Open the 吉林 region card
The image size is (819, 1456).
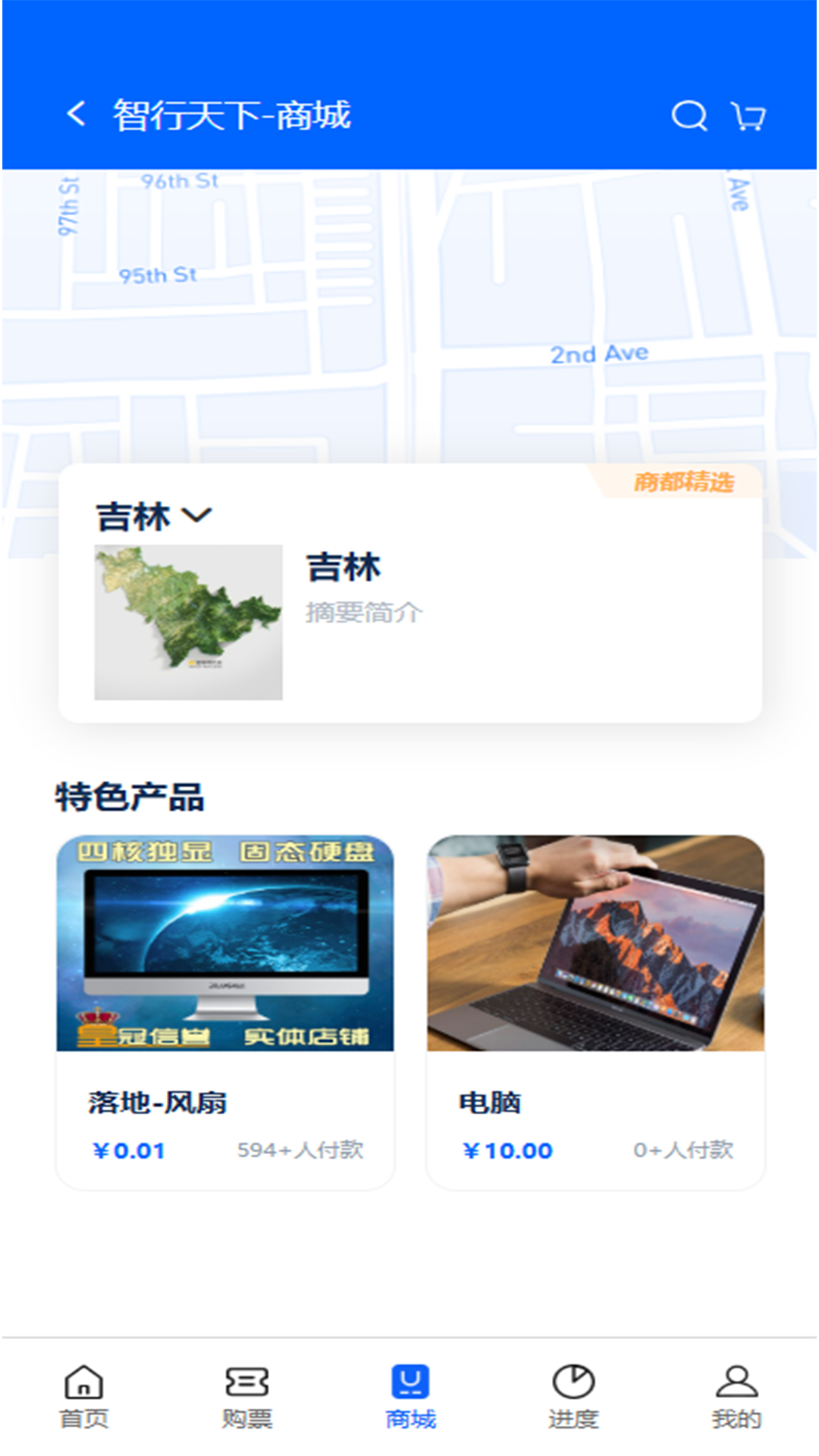409,622
